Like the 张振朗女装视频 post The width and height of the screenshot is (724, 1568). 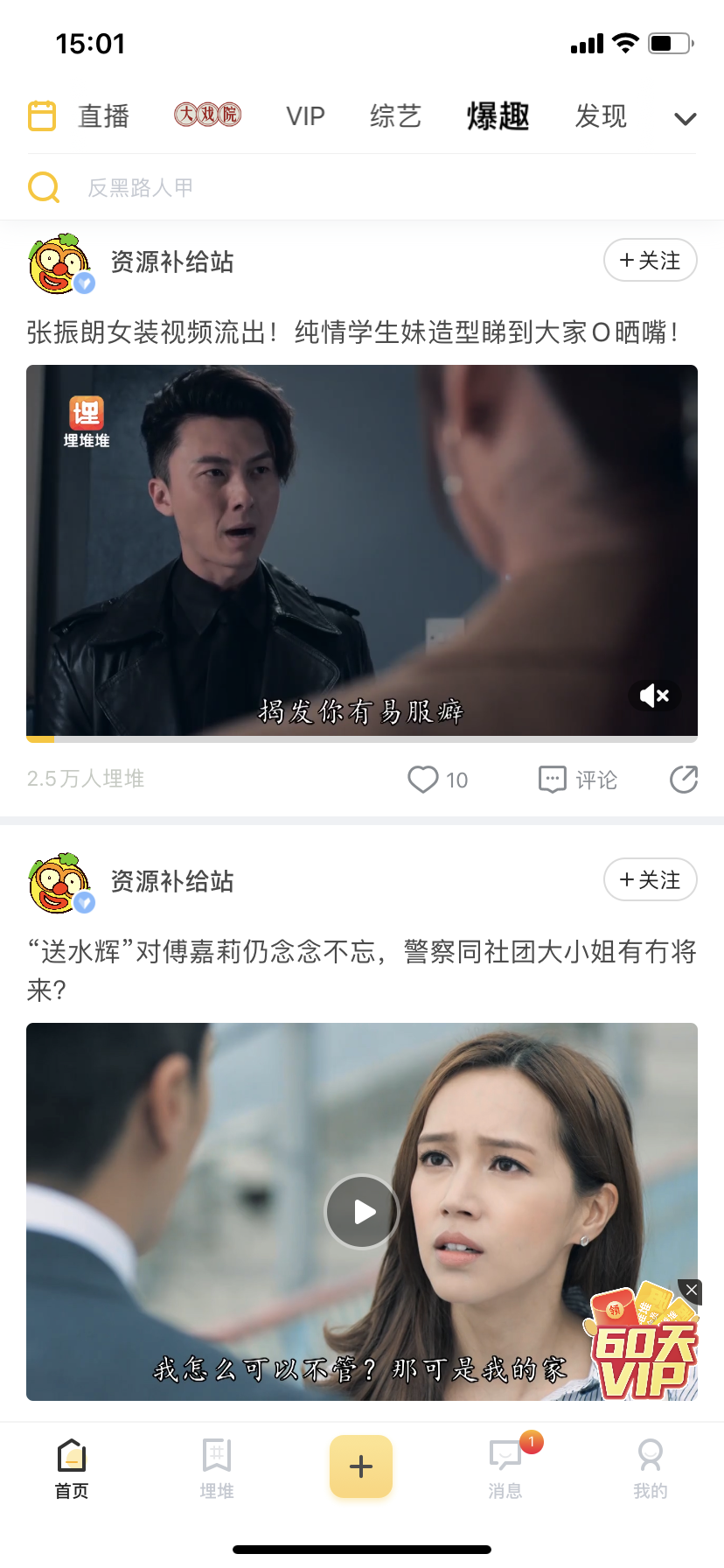(x=424, y=779)
